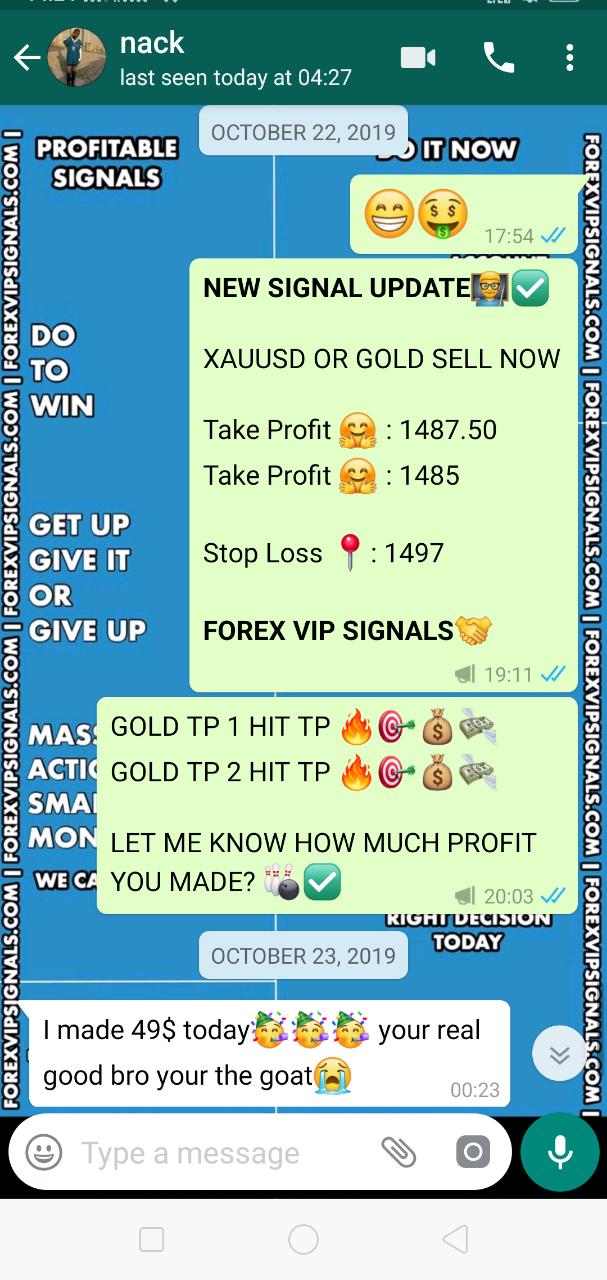Image resolution: width=607 pixels, height=1280 pixels.
Task: Open the chat overflow menu
Action: click(569, 58)
